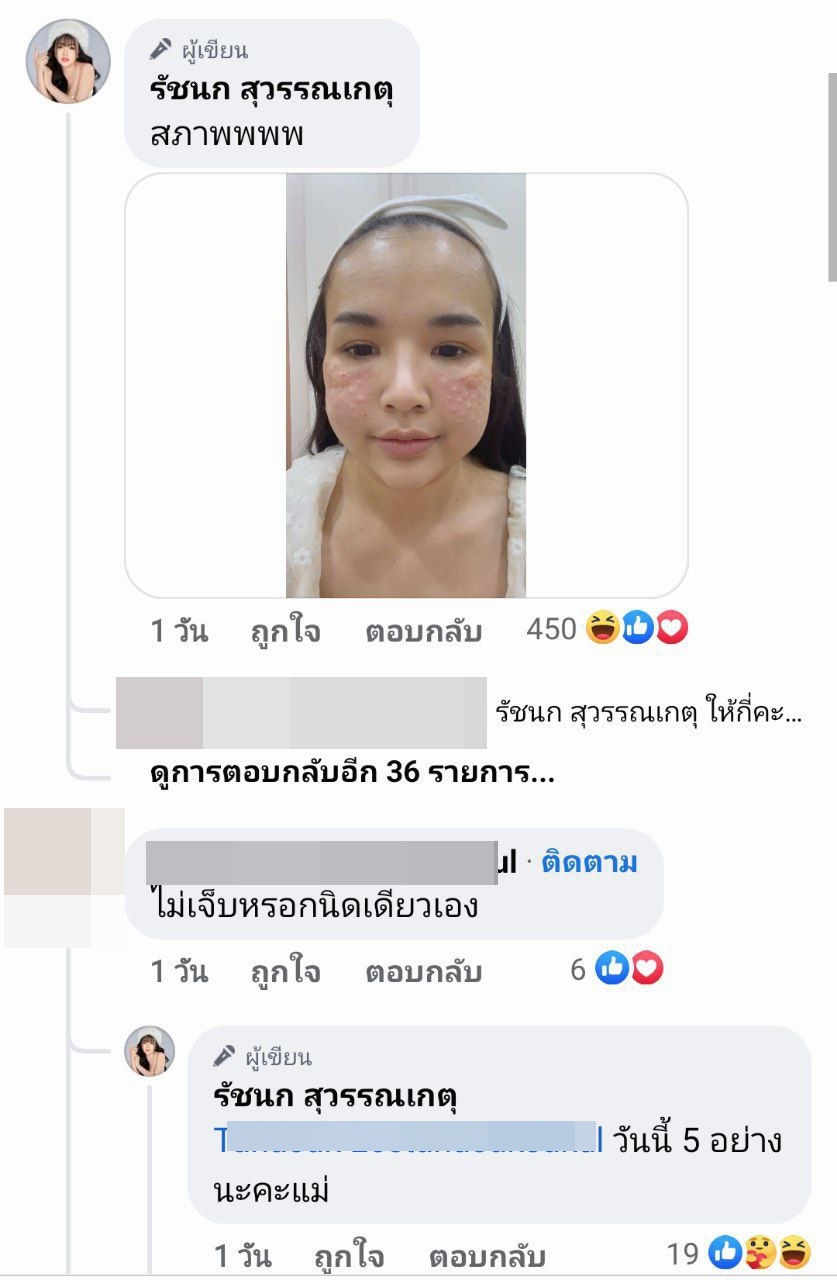
Task: Click the laughing emoji reaction on the photo comment
Action: pyautogui.click(x=604, y=626)
